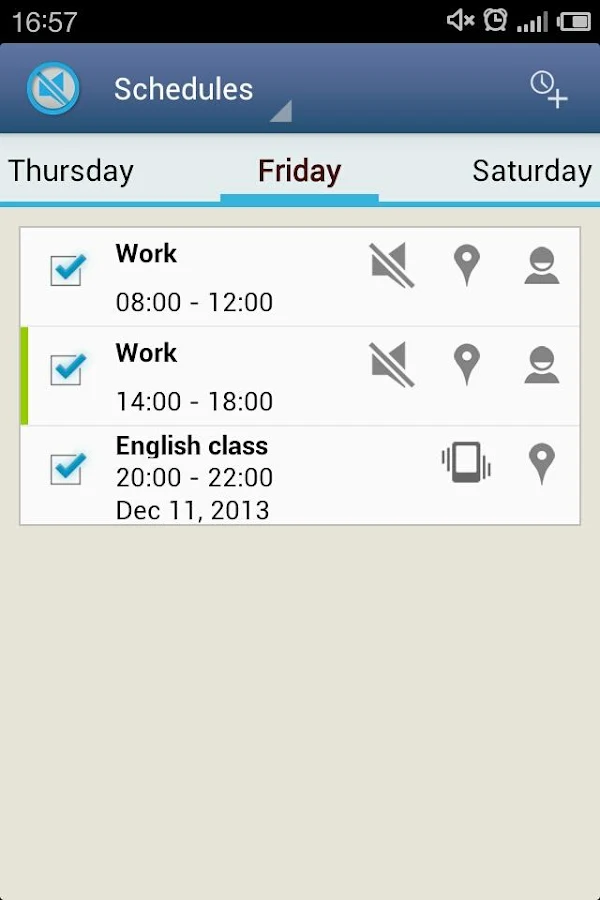
Task: Disable the English class schedule checkbox
Action: tap(67, 467)
